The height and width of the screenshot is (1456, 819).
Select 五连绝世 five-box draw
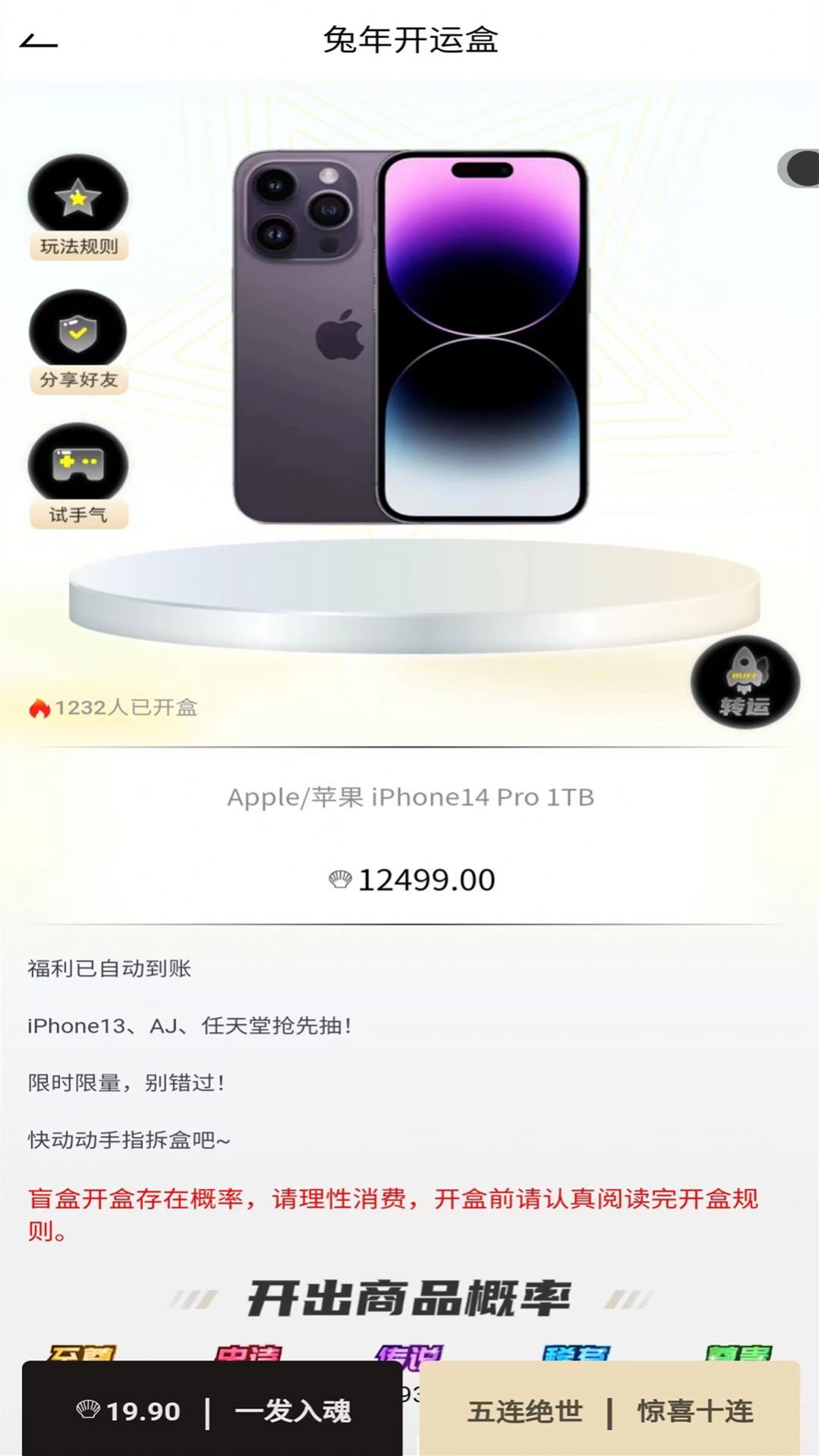pos(525,1411)
